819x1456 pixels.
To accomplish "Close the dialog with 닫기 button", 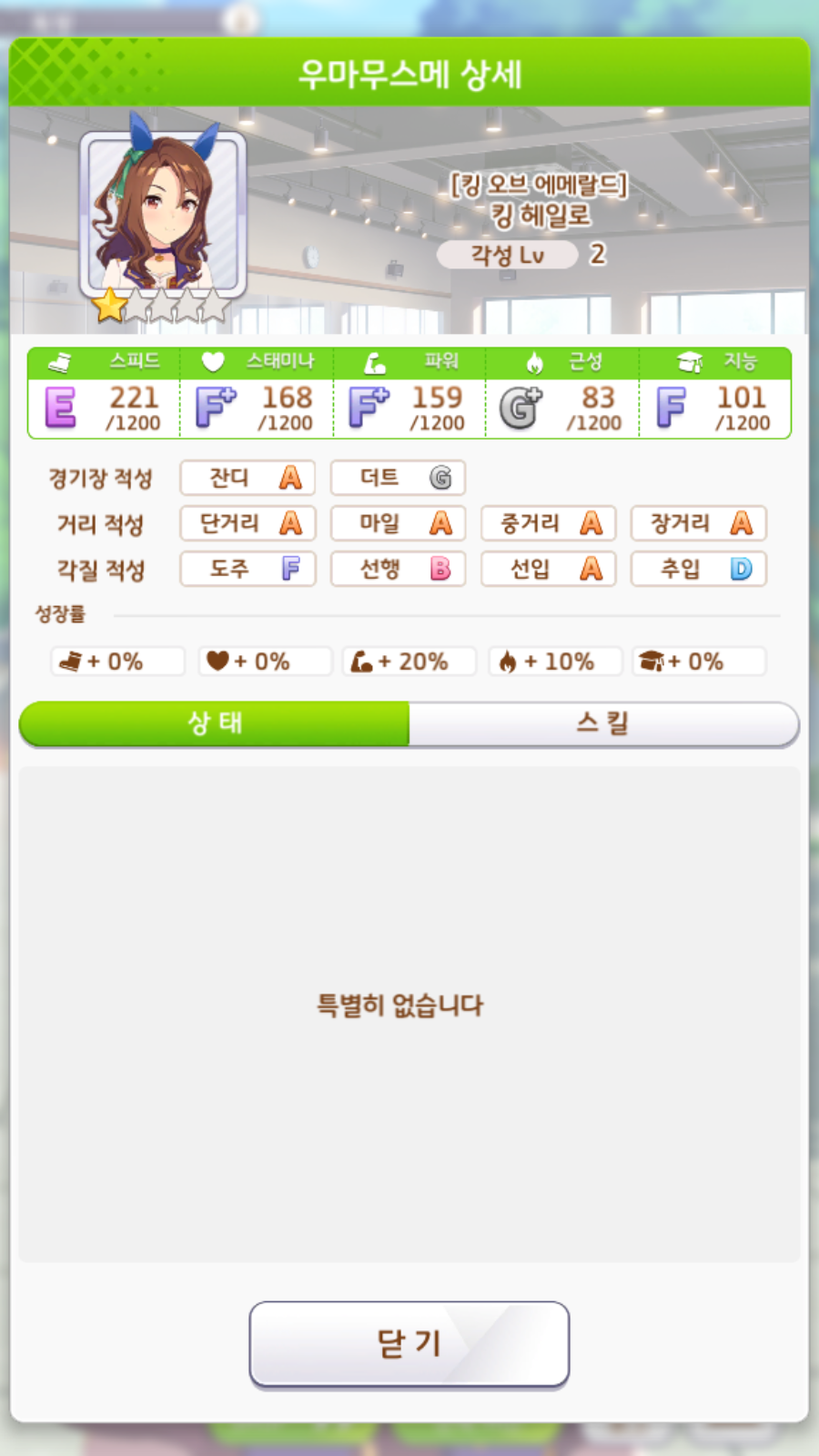I will coord(409,1343).
